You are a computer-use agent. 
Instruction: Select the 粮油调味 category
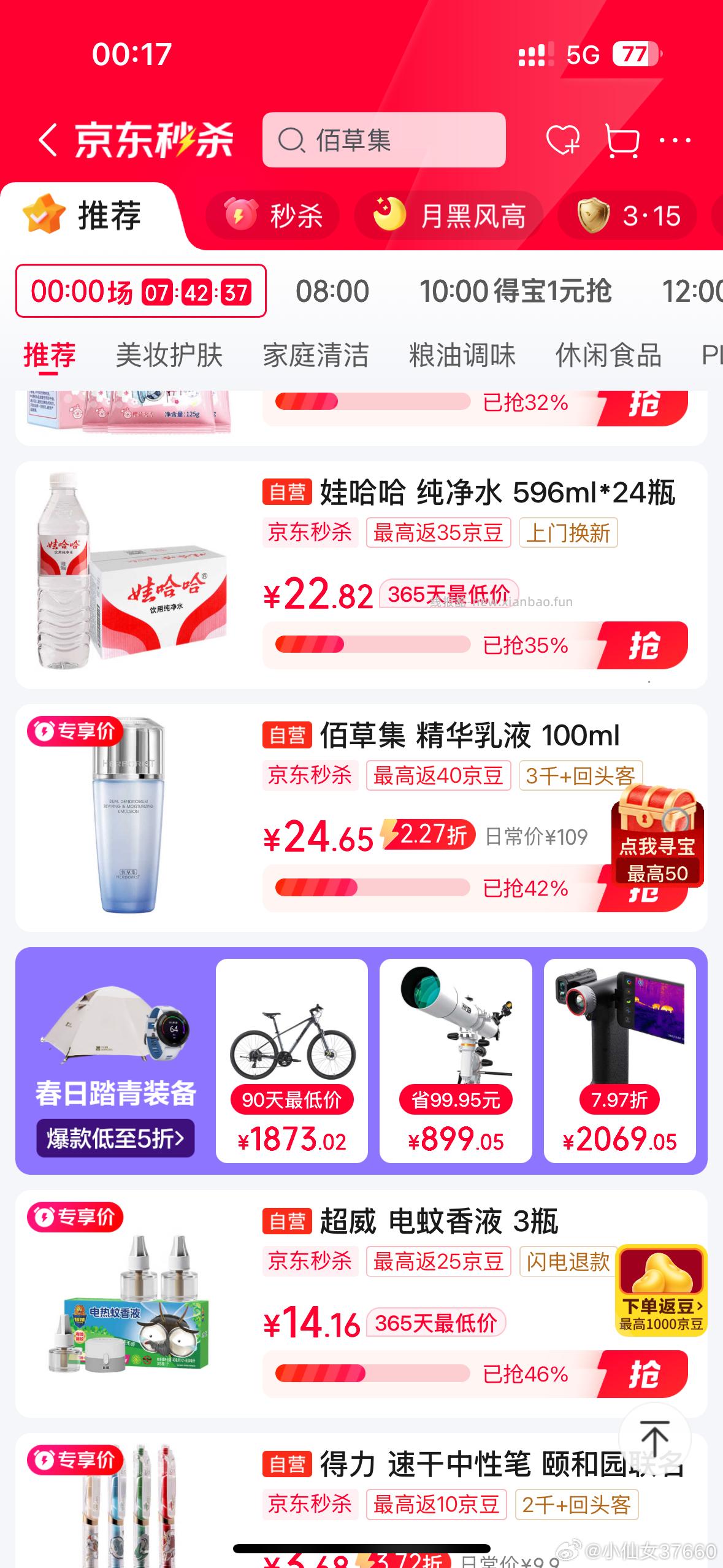tap(464, 355)
